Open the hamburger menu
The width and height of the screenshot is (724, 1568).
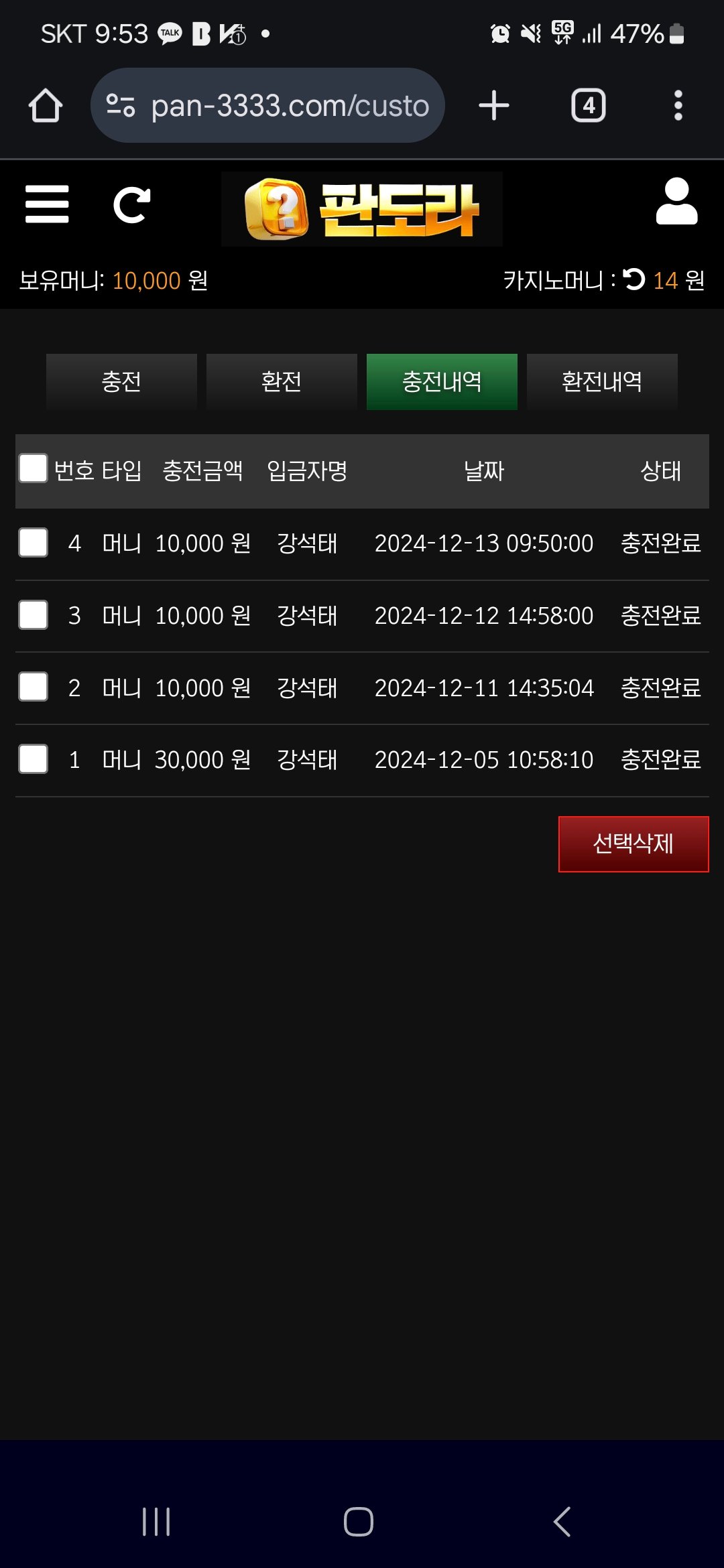[47, 204]
